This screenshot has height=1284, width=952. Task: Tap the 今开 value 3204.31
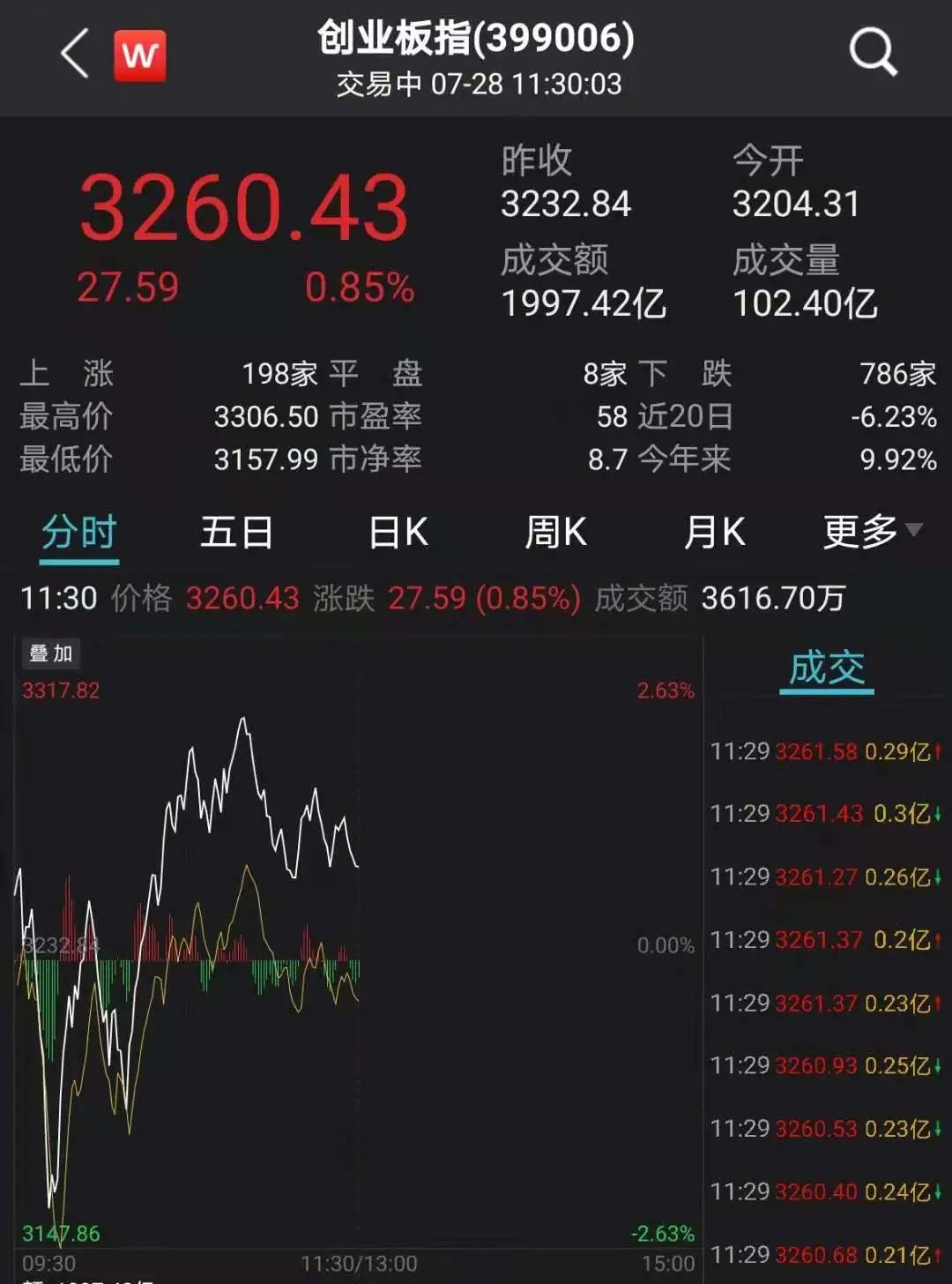click(x=796, y=205)
